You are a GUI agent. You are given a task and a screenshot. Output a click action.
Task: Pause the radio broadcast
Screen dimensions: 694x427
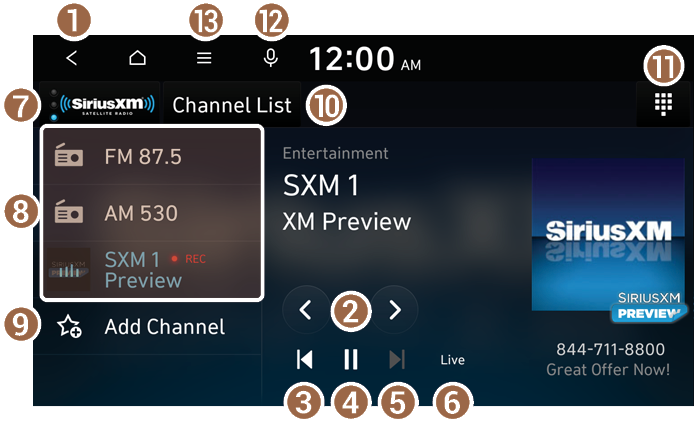(x=351, y=360)
